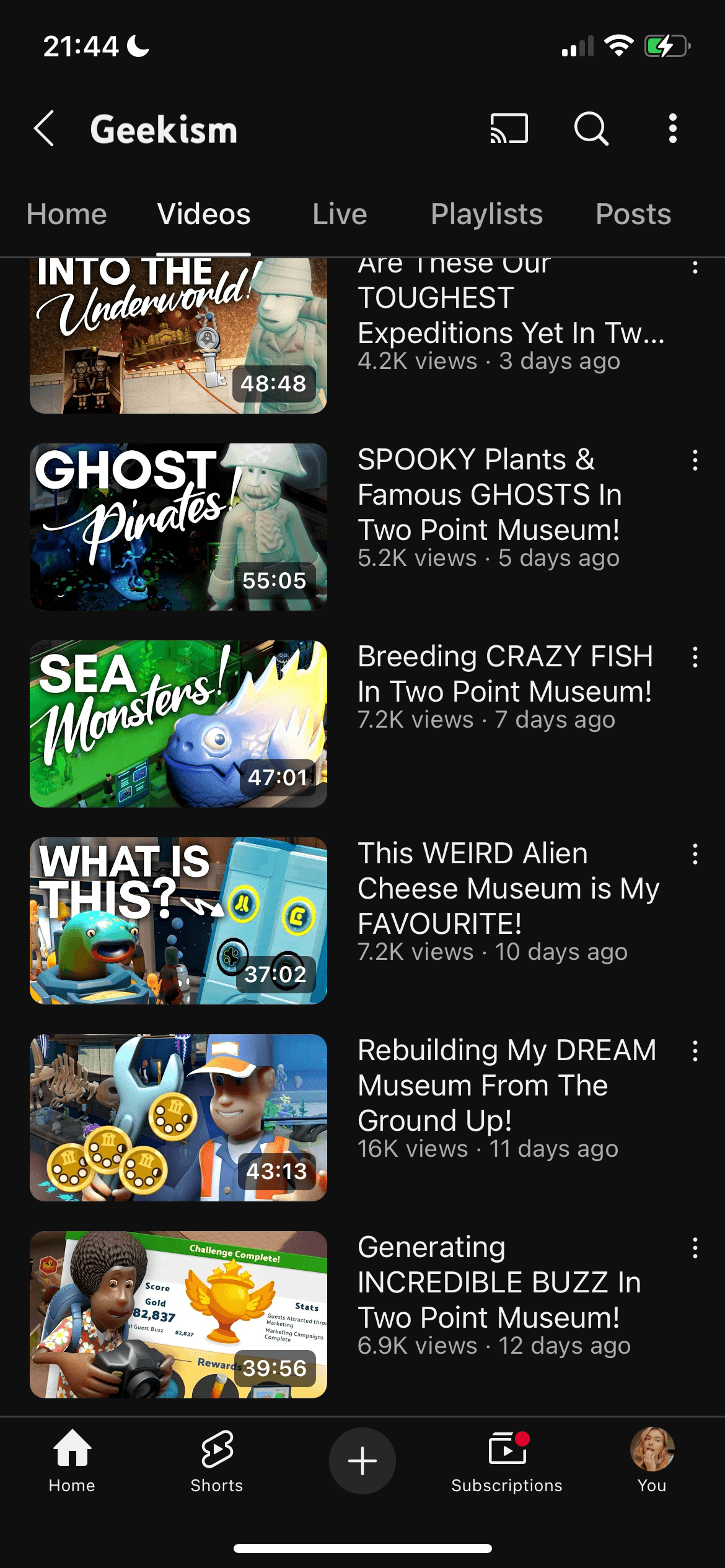Viewport: 725px width, 1568px height.
Task: Open the Shorts feed
Action: pyautogui.click(x=217, y=1460)
